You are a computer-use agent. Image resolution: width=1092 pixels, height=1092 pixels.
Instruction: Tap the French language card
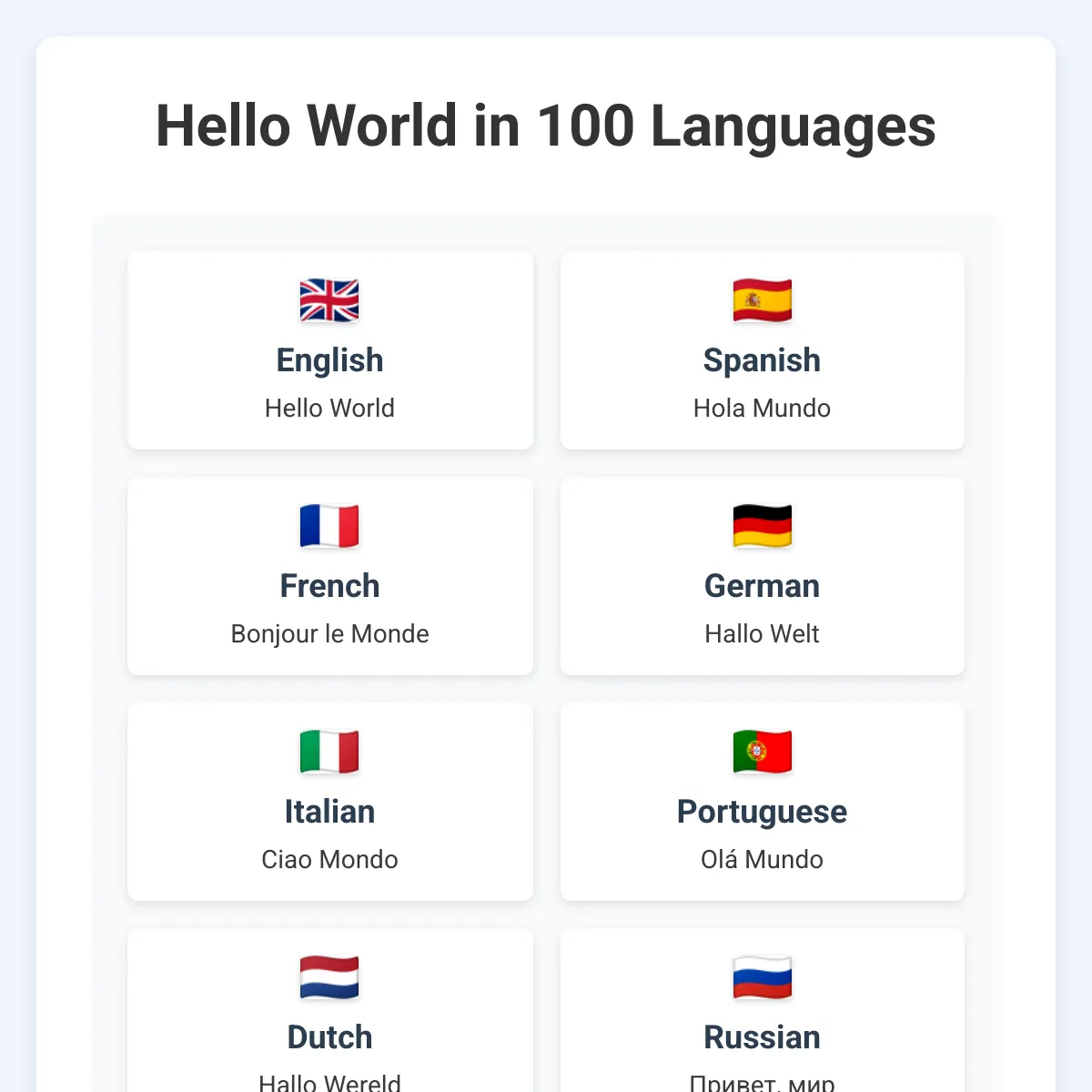tap(330, 576)
